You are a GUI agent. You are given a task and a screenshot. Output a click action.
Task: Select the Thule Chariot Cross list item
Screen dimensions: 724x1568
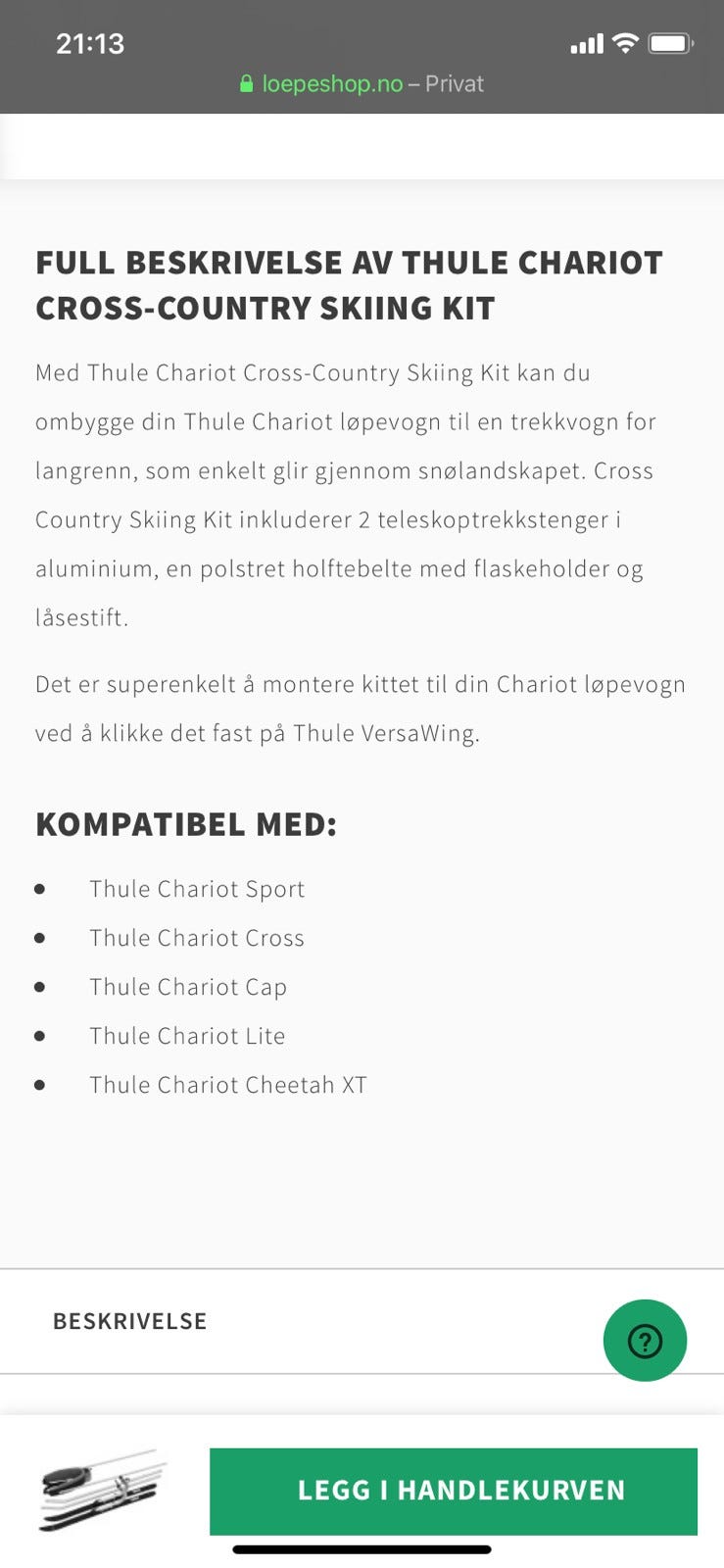(x=196, y=938)
